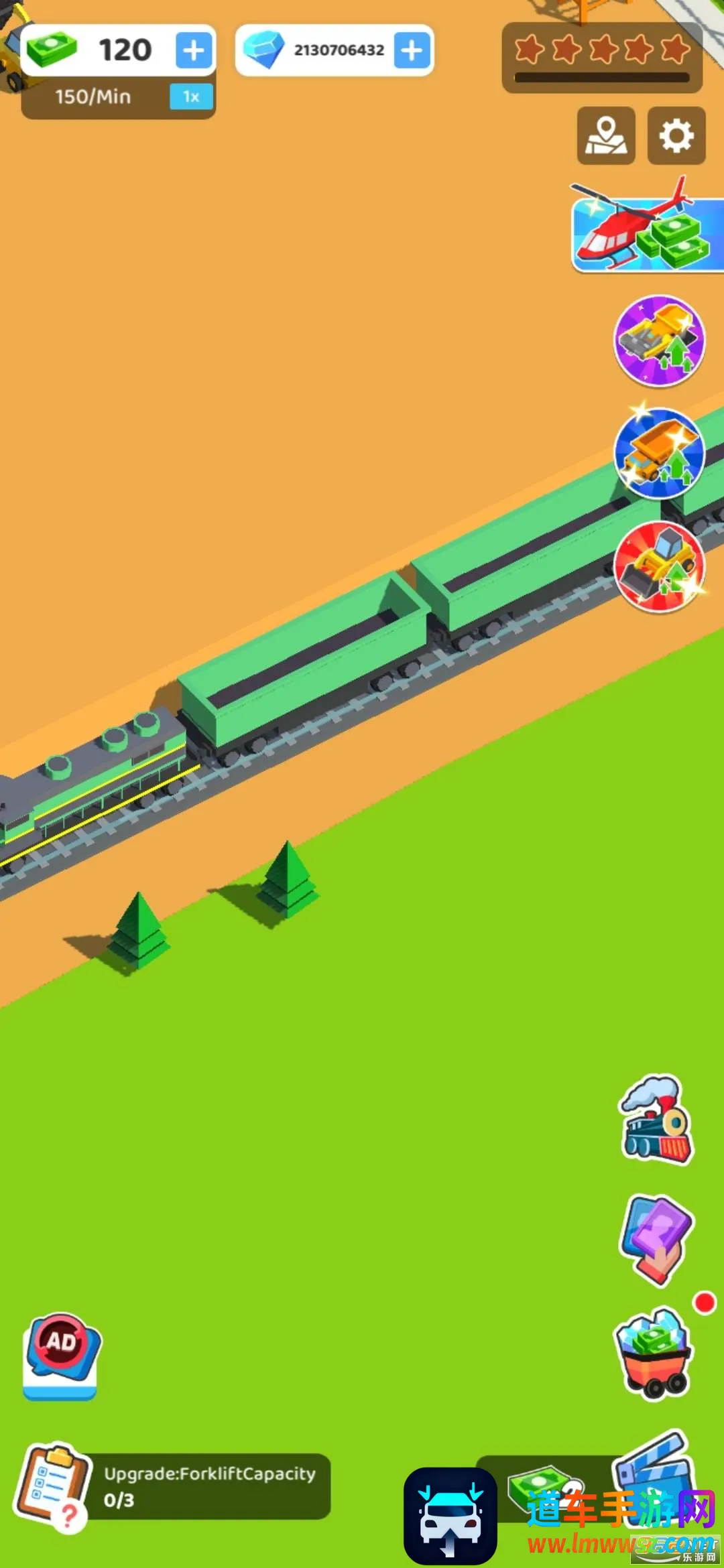Open the settings gear
This screenshot has width=724, height=1568.
(x=676, y=135)
